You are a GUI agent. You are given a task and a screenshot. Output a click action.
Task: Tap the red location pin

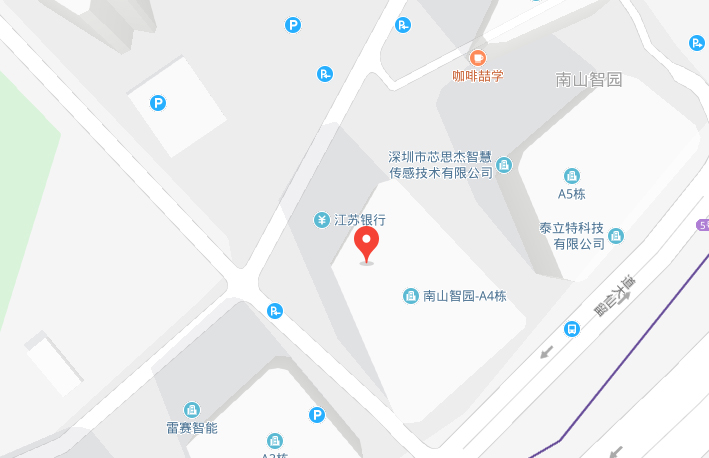pyautogui.click(x=367, y=242)
